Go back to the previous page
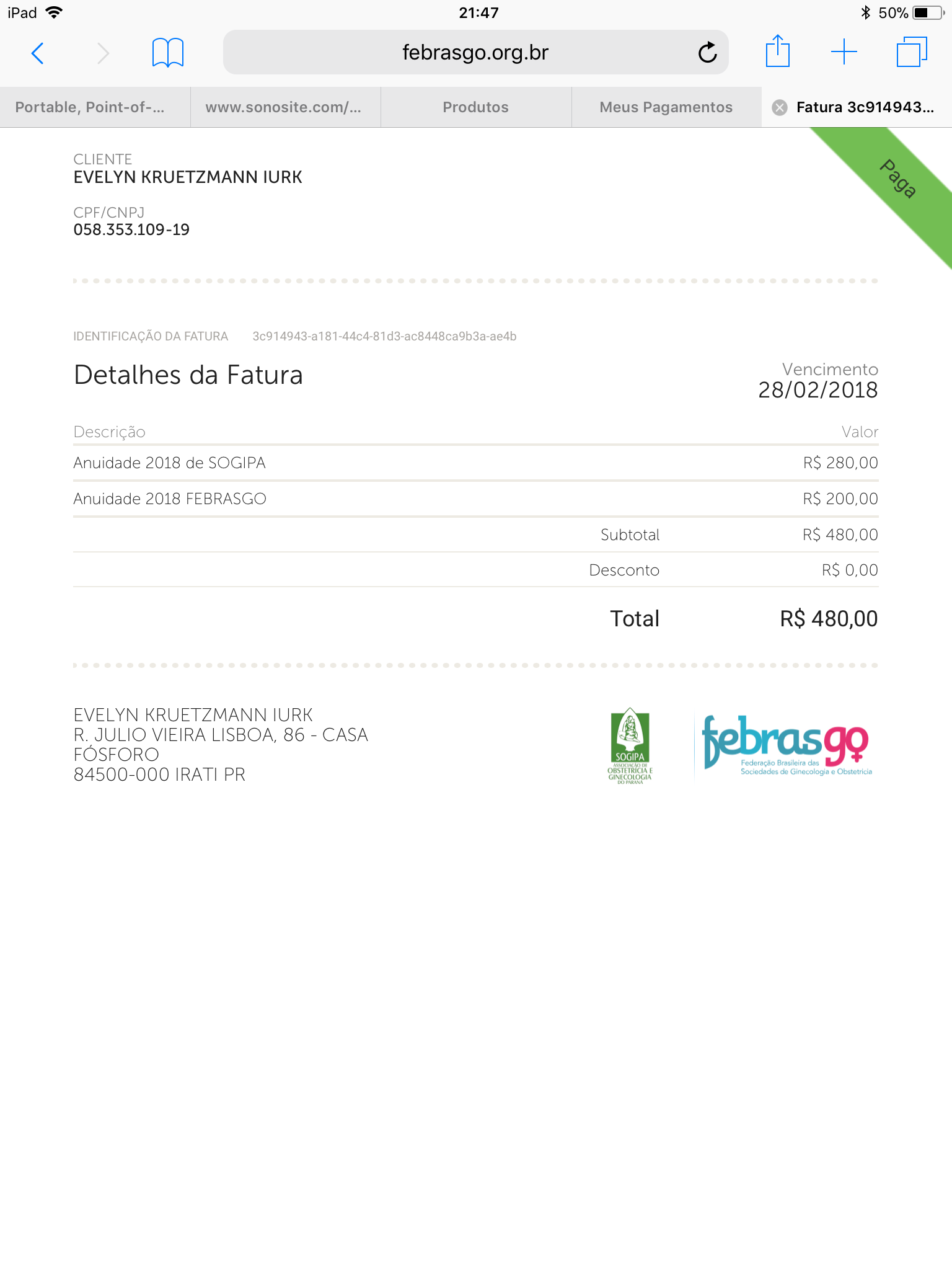Screen dimensions: 952x1270 pyautogui.click(x=37, y=53)
